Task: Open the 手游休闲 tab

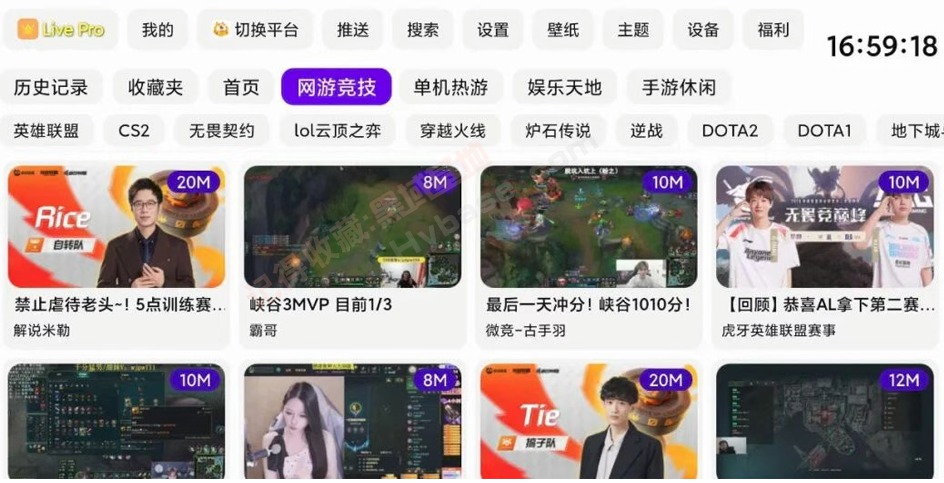Action: coord(678,87)
